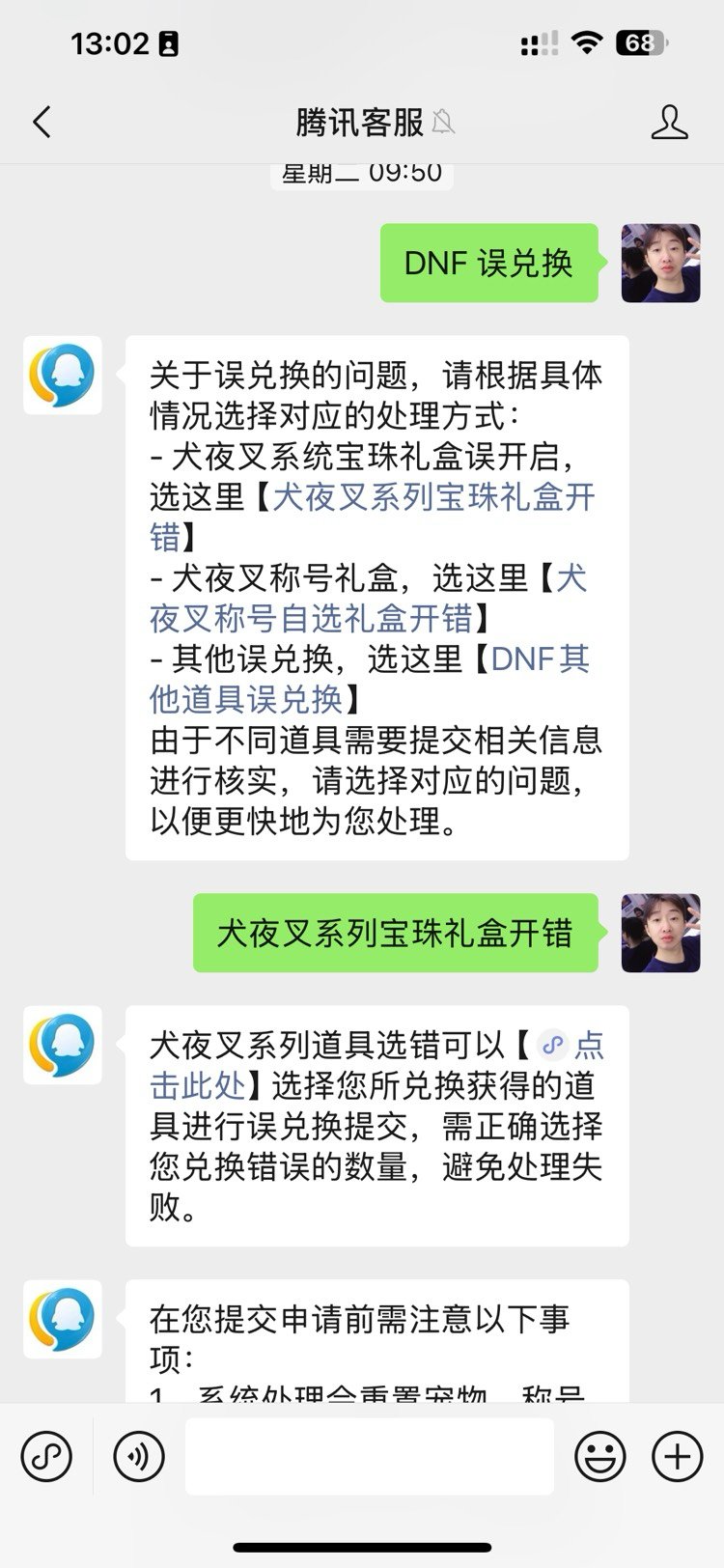The image size is (724, 1568).
Task: Go back from the 腾讯客服 chat
Action: [x=42, y=123]
